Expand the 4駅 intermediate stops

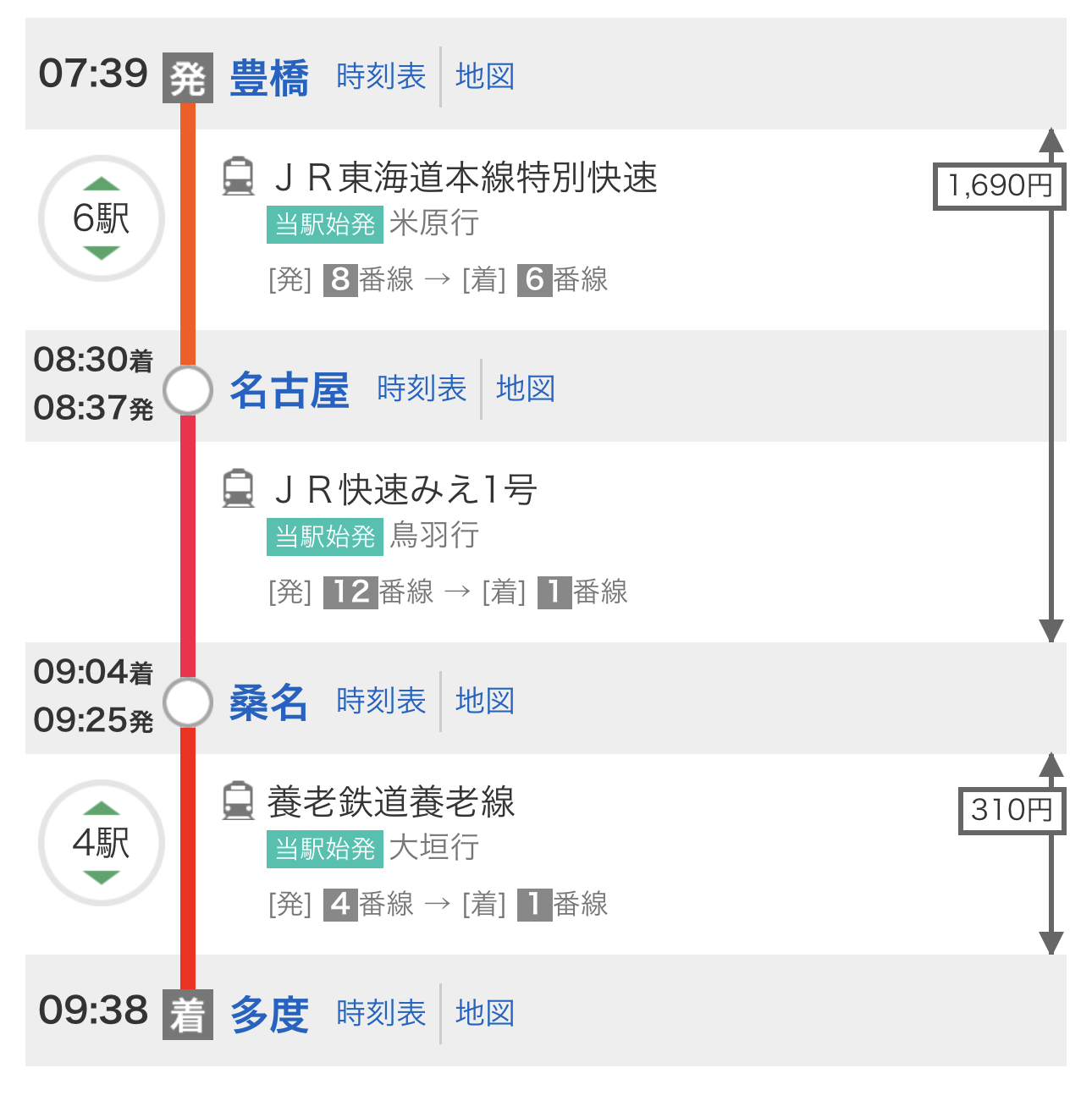click(102, 843)
